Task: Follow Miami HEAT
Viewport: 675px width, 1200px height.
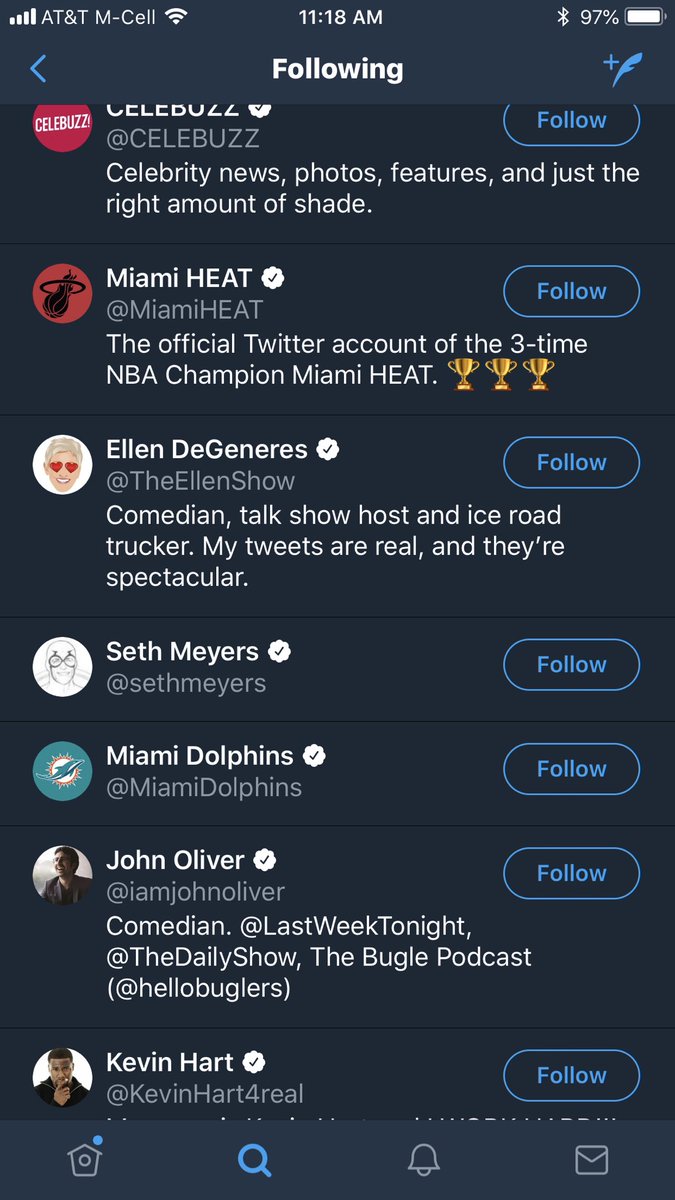Action: (x=571, y=291)
